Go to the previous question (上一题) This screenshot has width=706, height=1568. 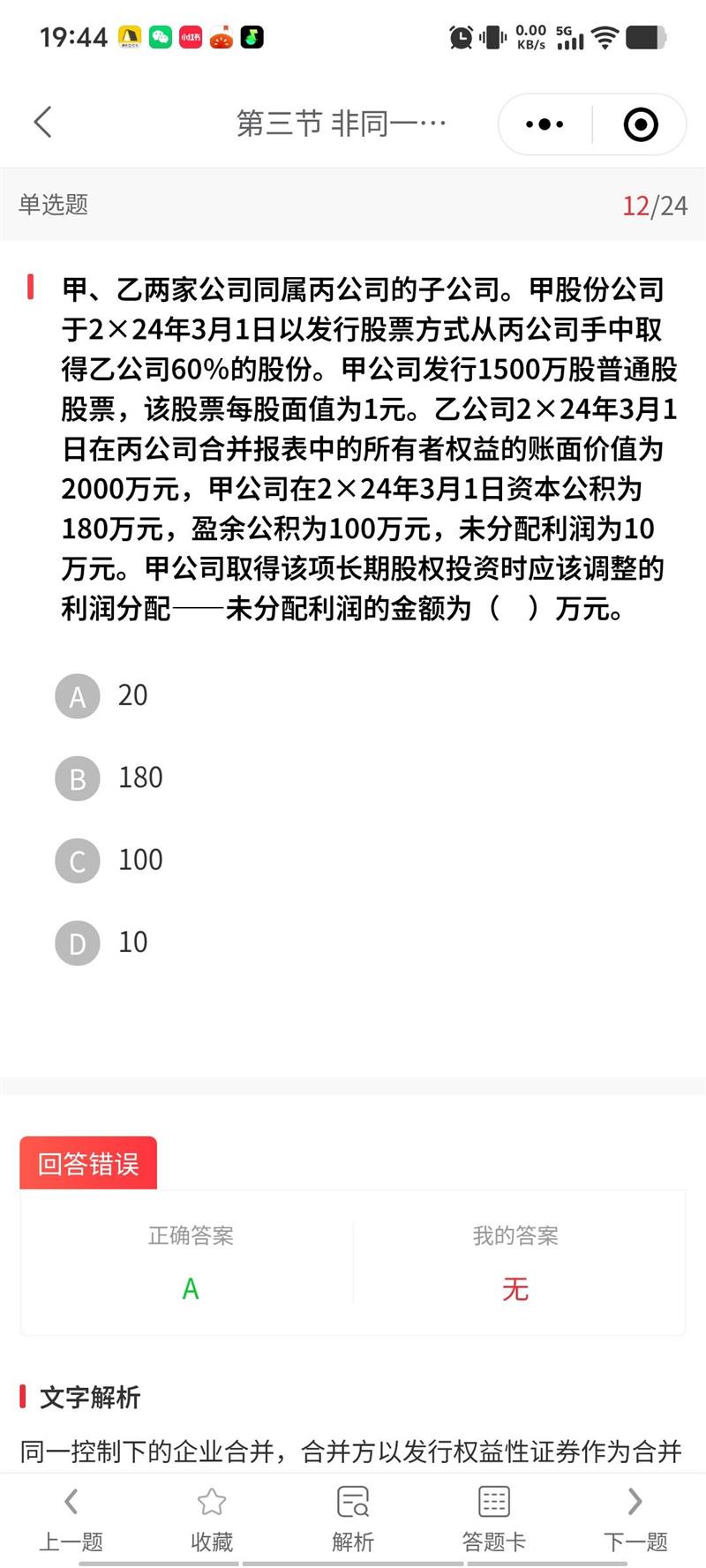(x=71, y=1519)
